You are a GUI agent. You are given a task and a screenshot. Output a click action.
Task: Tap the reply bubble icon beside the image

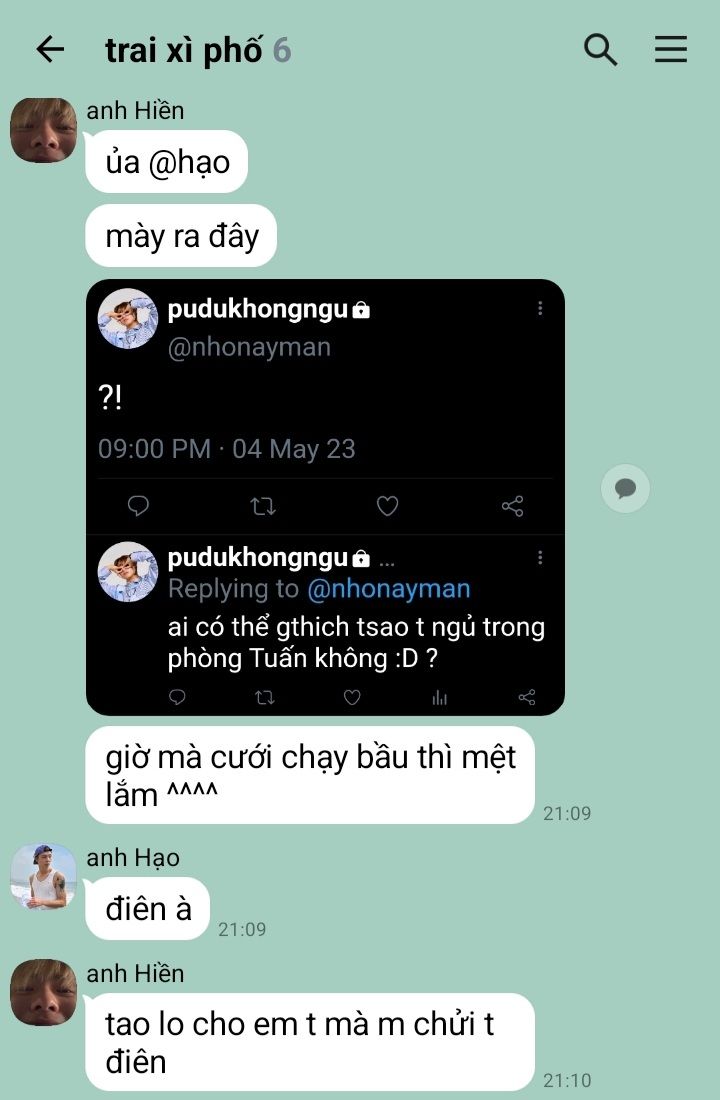point(626,488)
